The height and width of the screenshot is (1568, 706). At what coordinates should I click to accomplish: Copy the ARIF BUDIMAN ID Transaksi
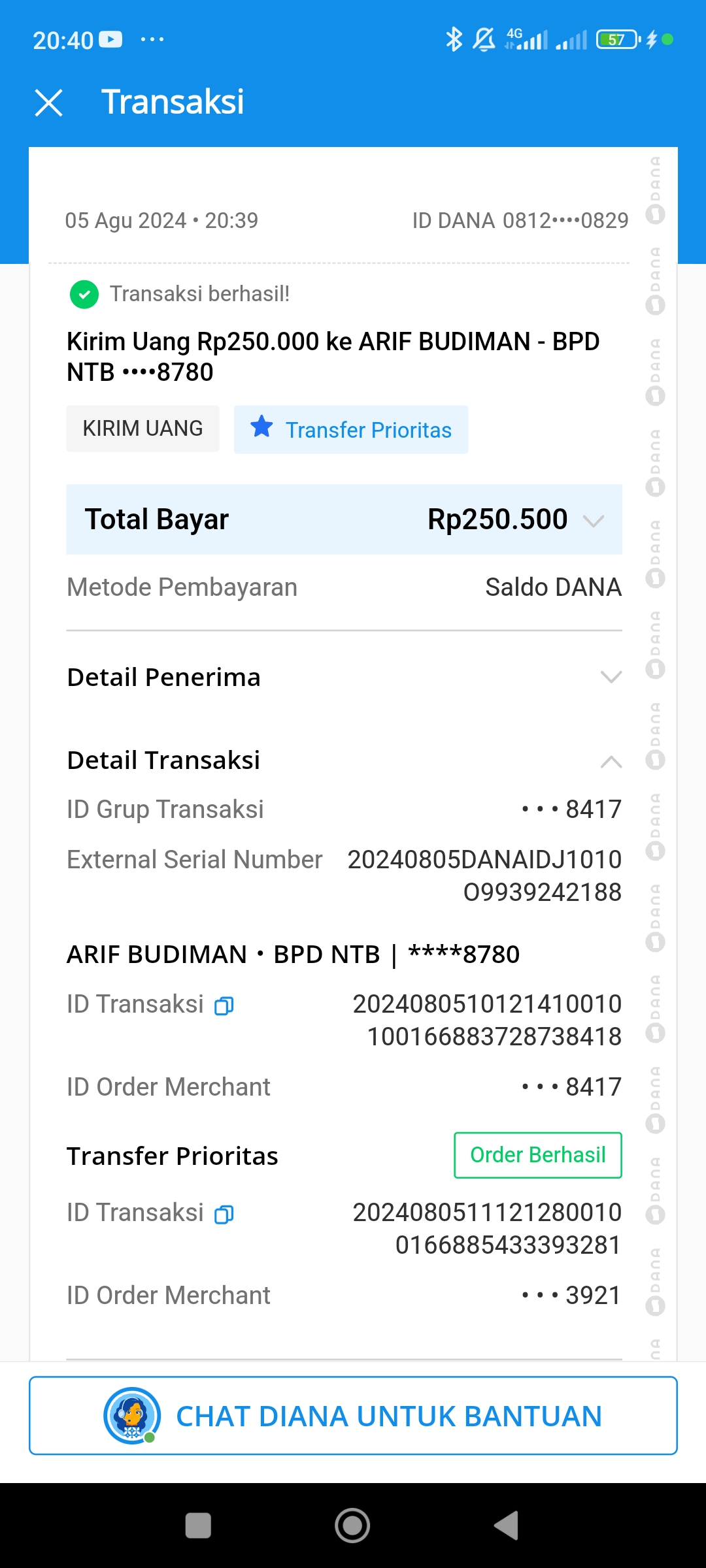[224, 1005]
